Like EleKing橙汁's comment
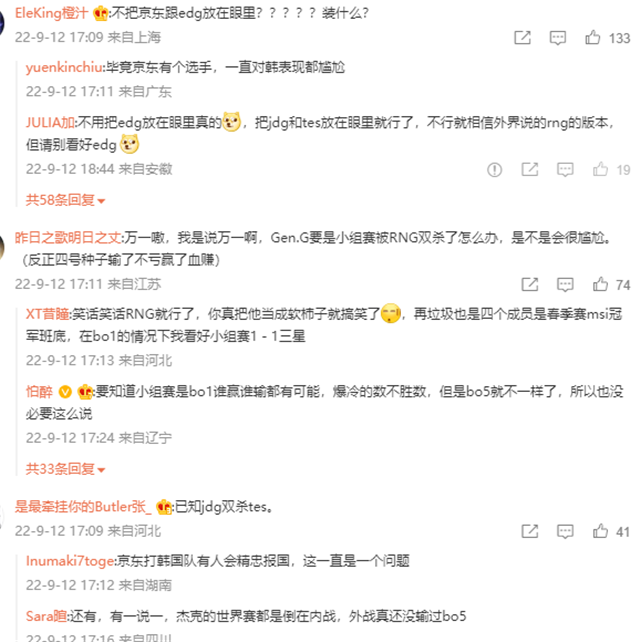 (x=593, y=38)
